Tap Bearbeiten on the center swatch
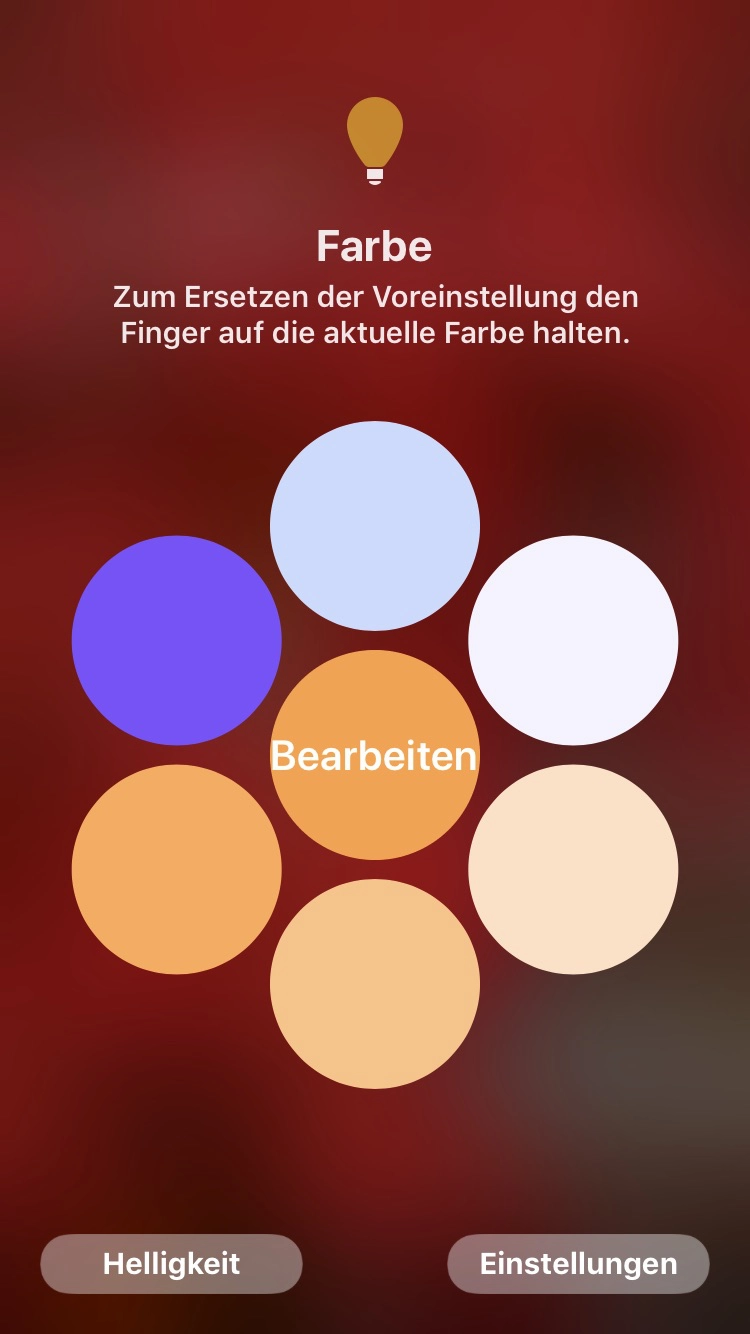This screenshot has height=1334, width=750. (375, 755)
